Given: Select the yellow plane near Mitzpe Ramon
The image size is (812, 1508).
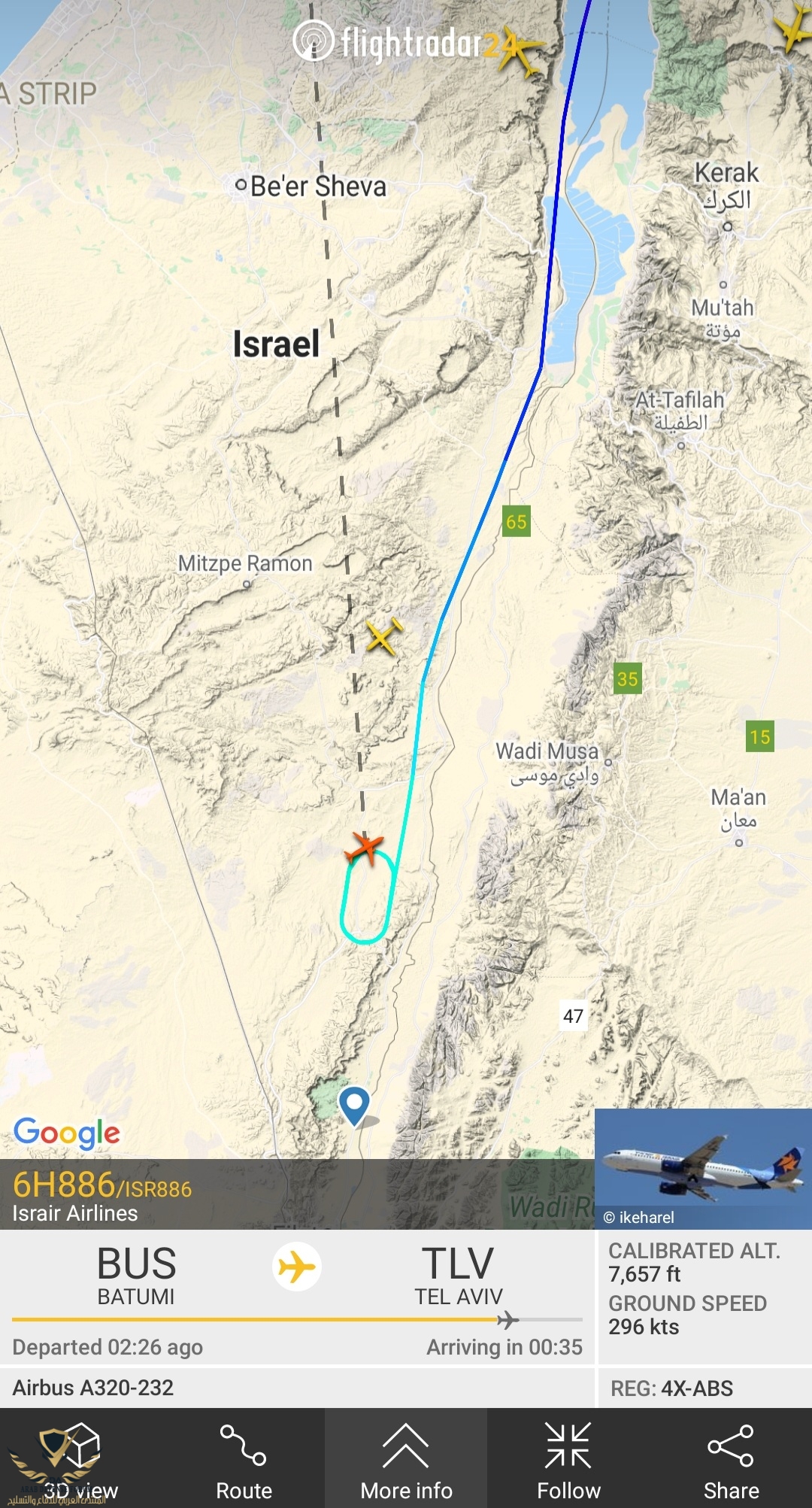Looking at the screenshot, I should coord(383,637).
